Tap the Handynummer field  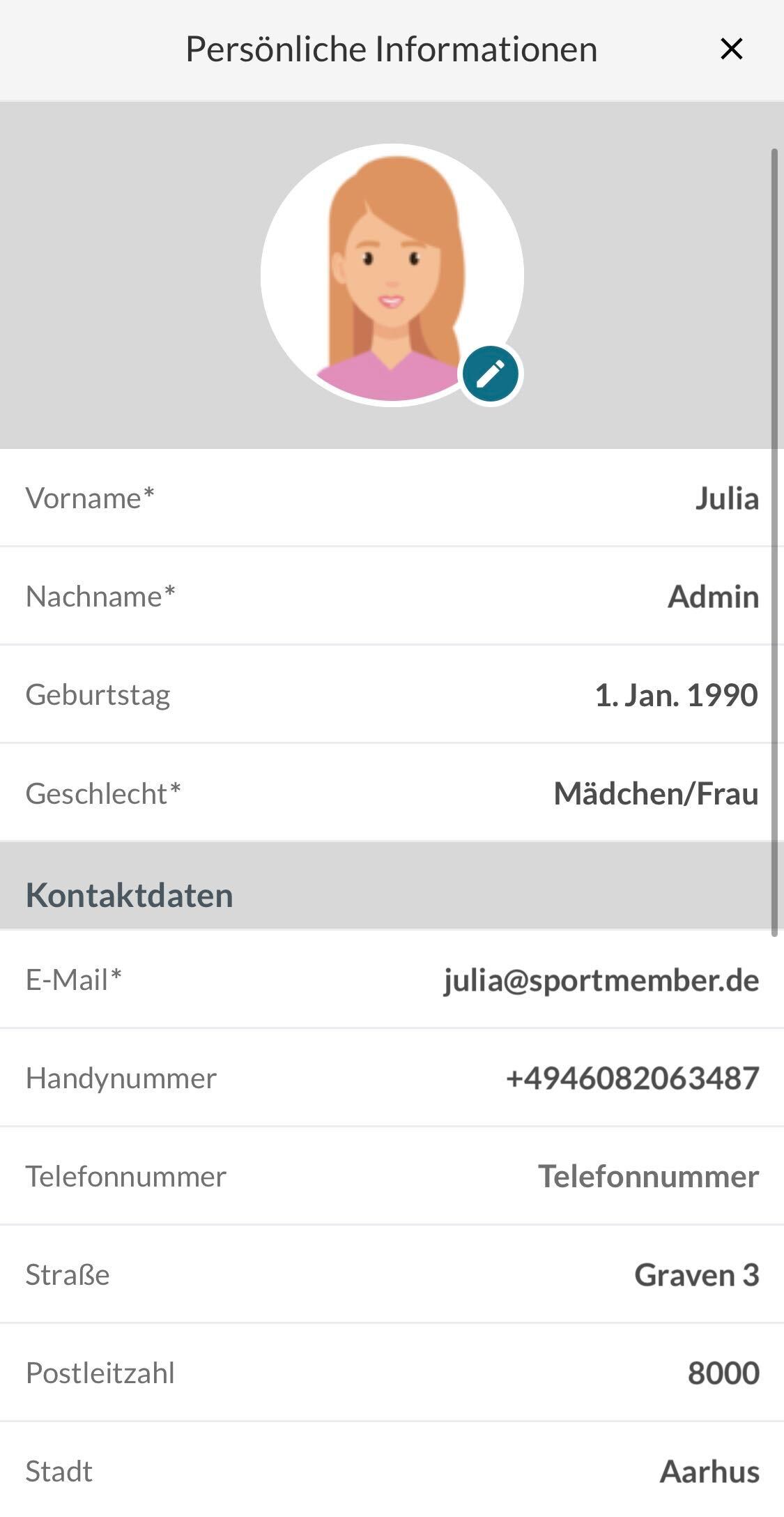(631, 1078)
